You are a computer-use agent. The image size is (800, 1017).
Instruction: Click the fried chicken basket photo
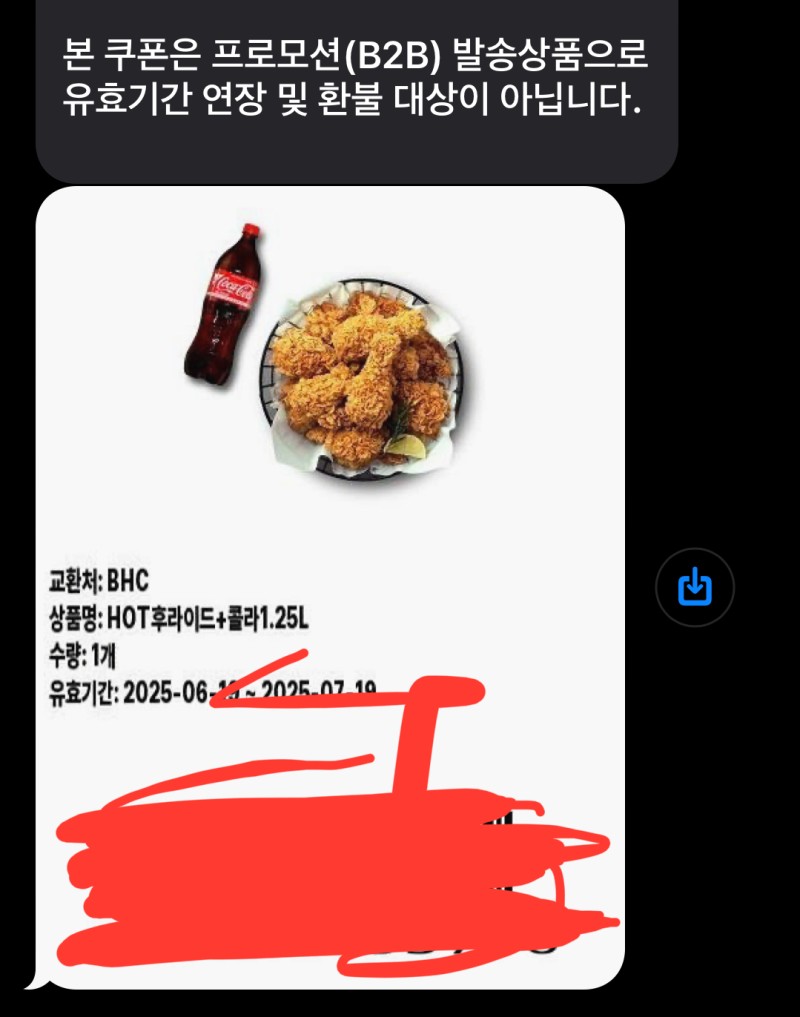point(365,380)
